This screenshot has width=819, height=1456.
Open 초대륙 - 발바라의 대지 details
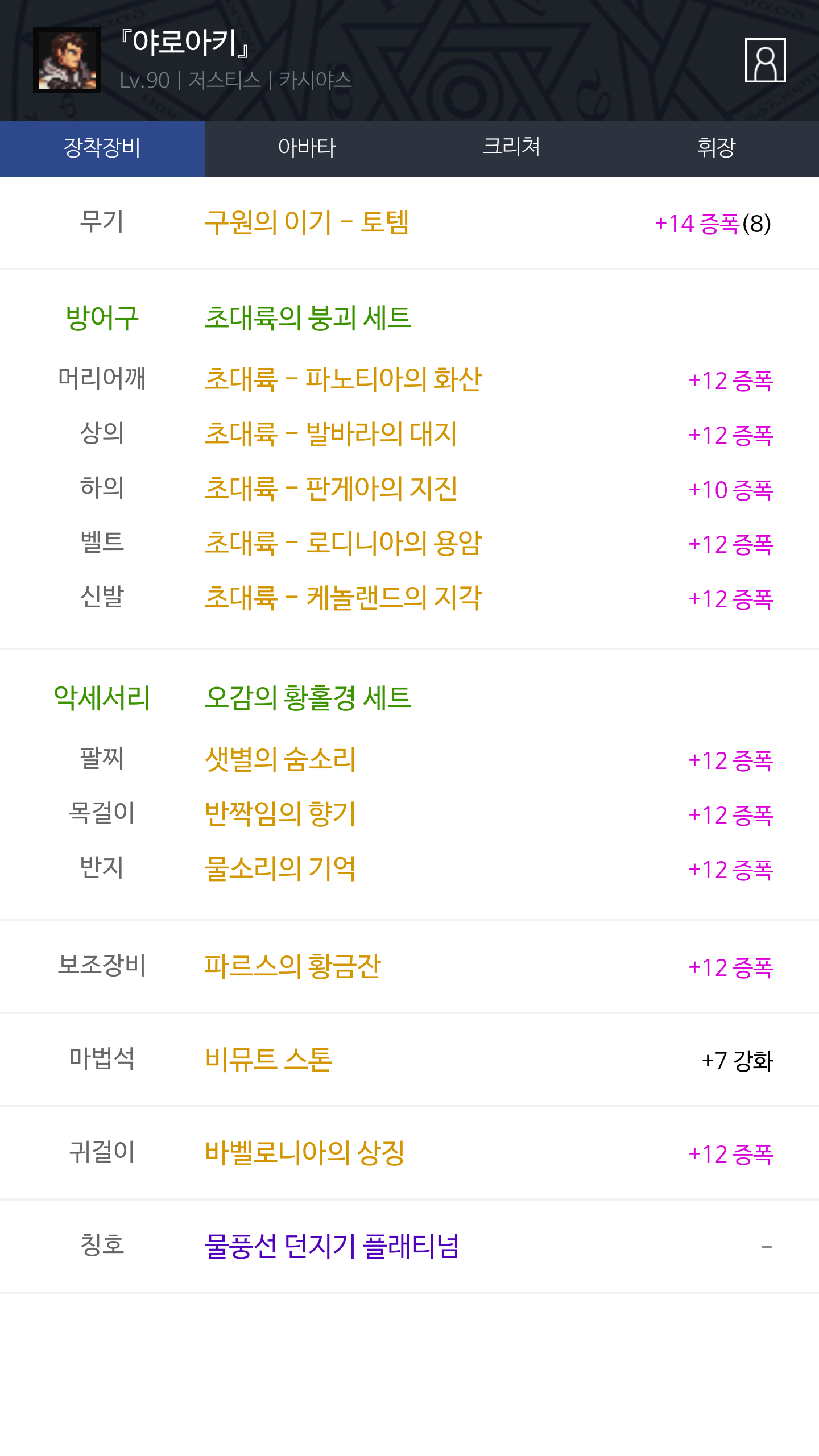331,434
